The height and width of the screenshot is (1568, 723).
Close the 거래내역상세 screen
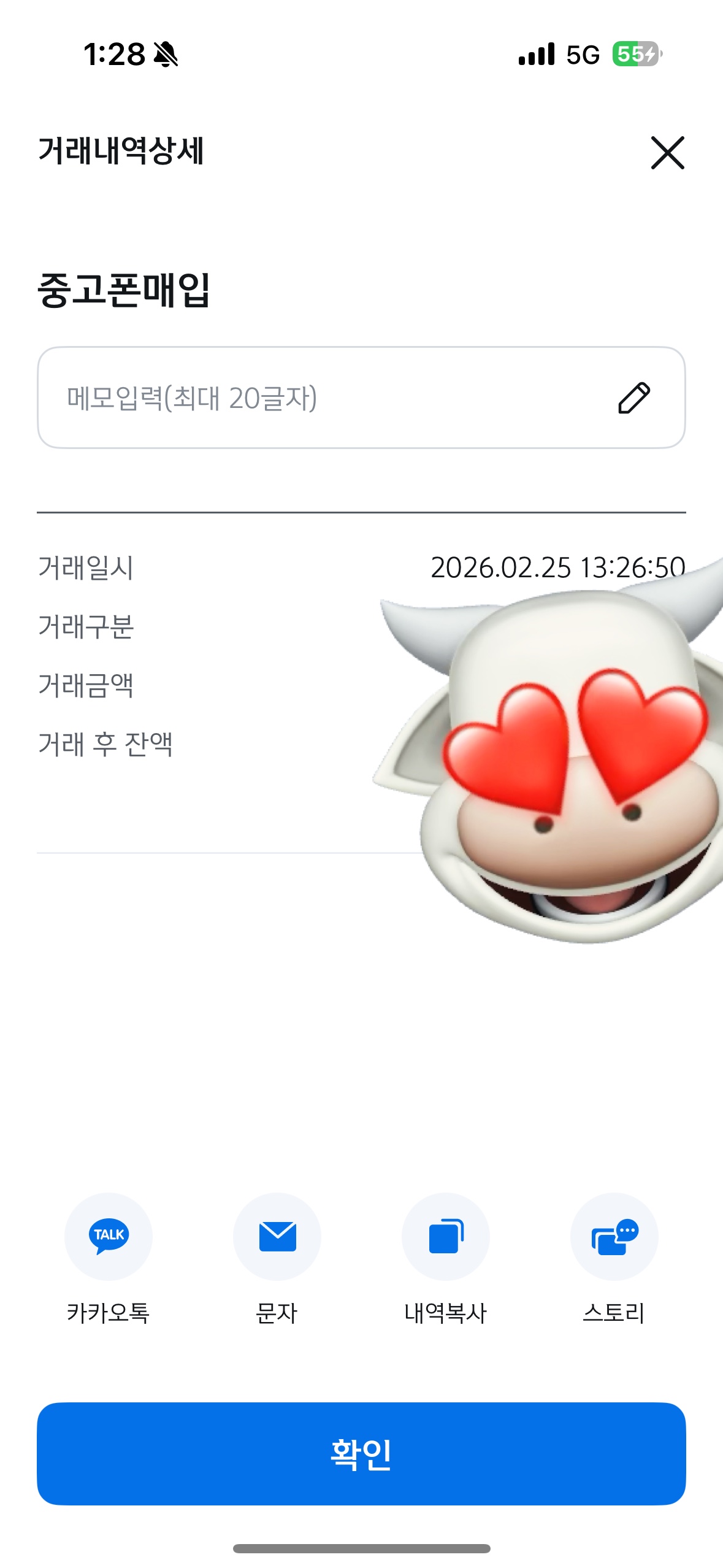667,153
